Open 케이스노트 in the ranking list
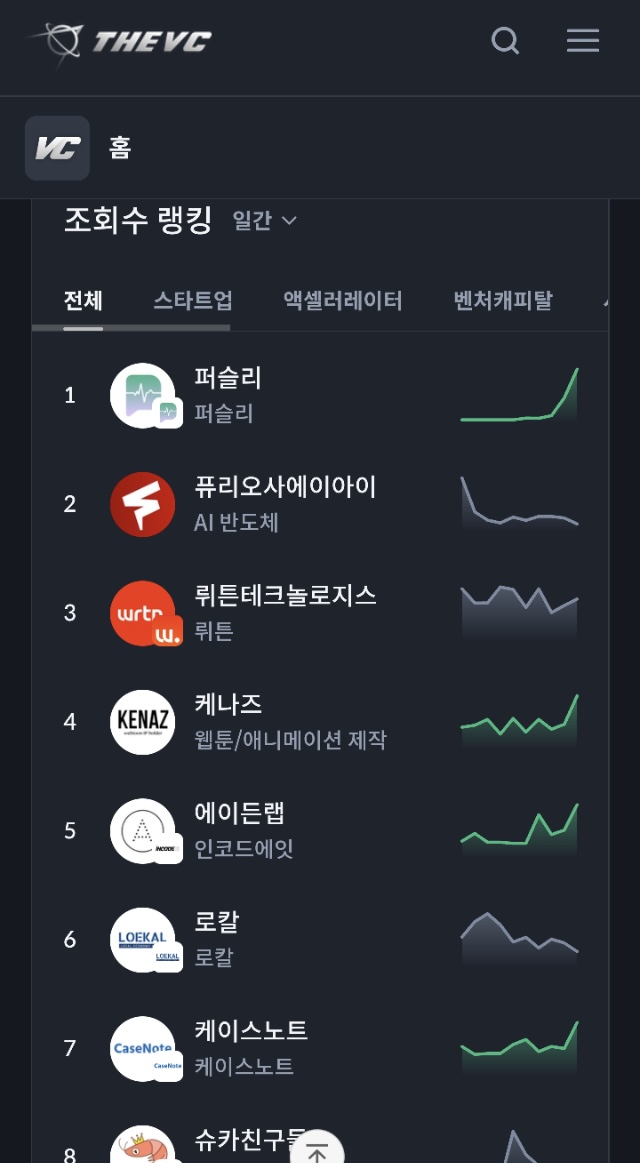640x1163 pixels. click(251, 1032)
